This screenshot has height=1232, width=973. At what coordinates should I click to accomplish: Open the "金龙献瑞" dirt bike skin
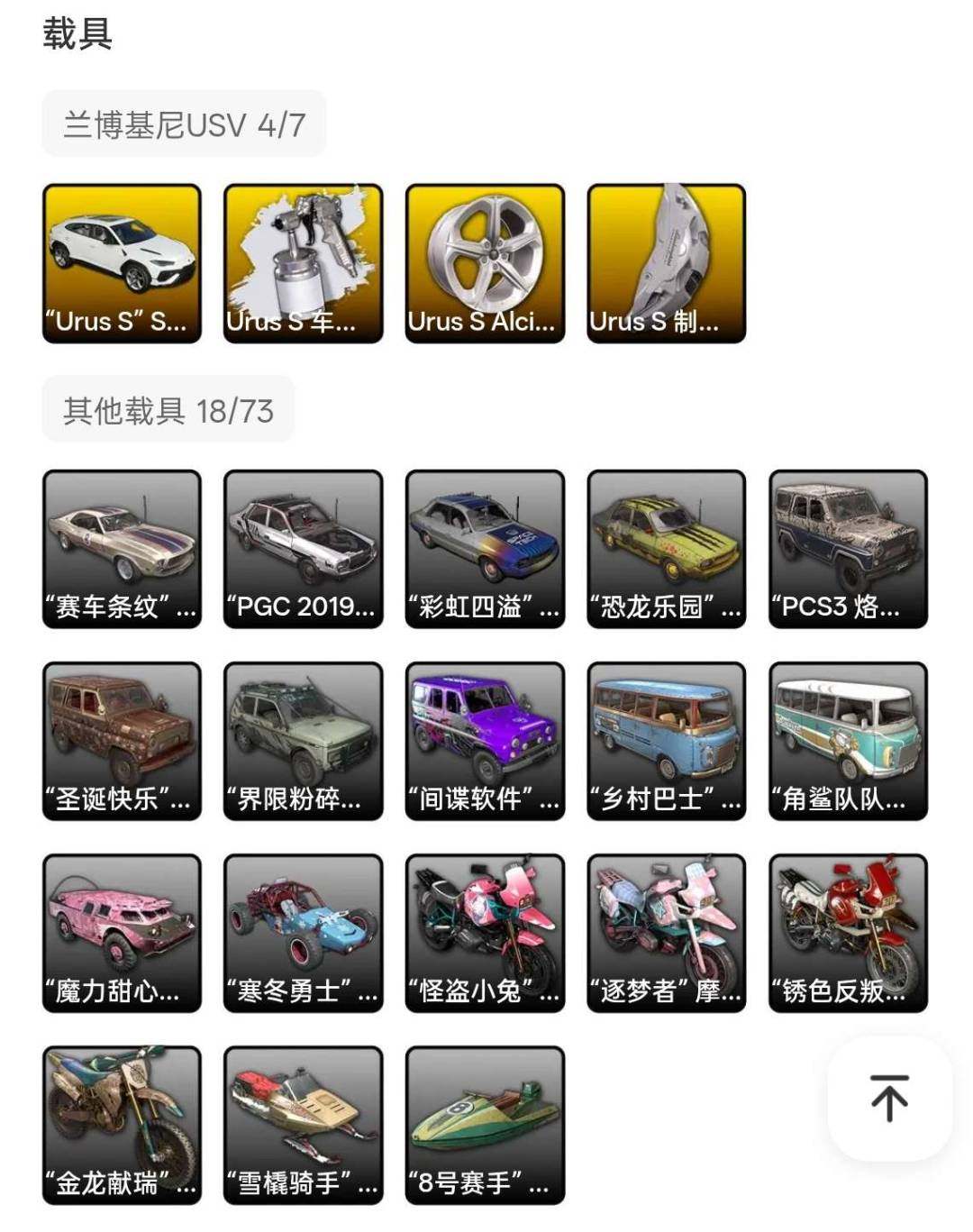(x=120, y=1120)
